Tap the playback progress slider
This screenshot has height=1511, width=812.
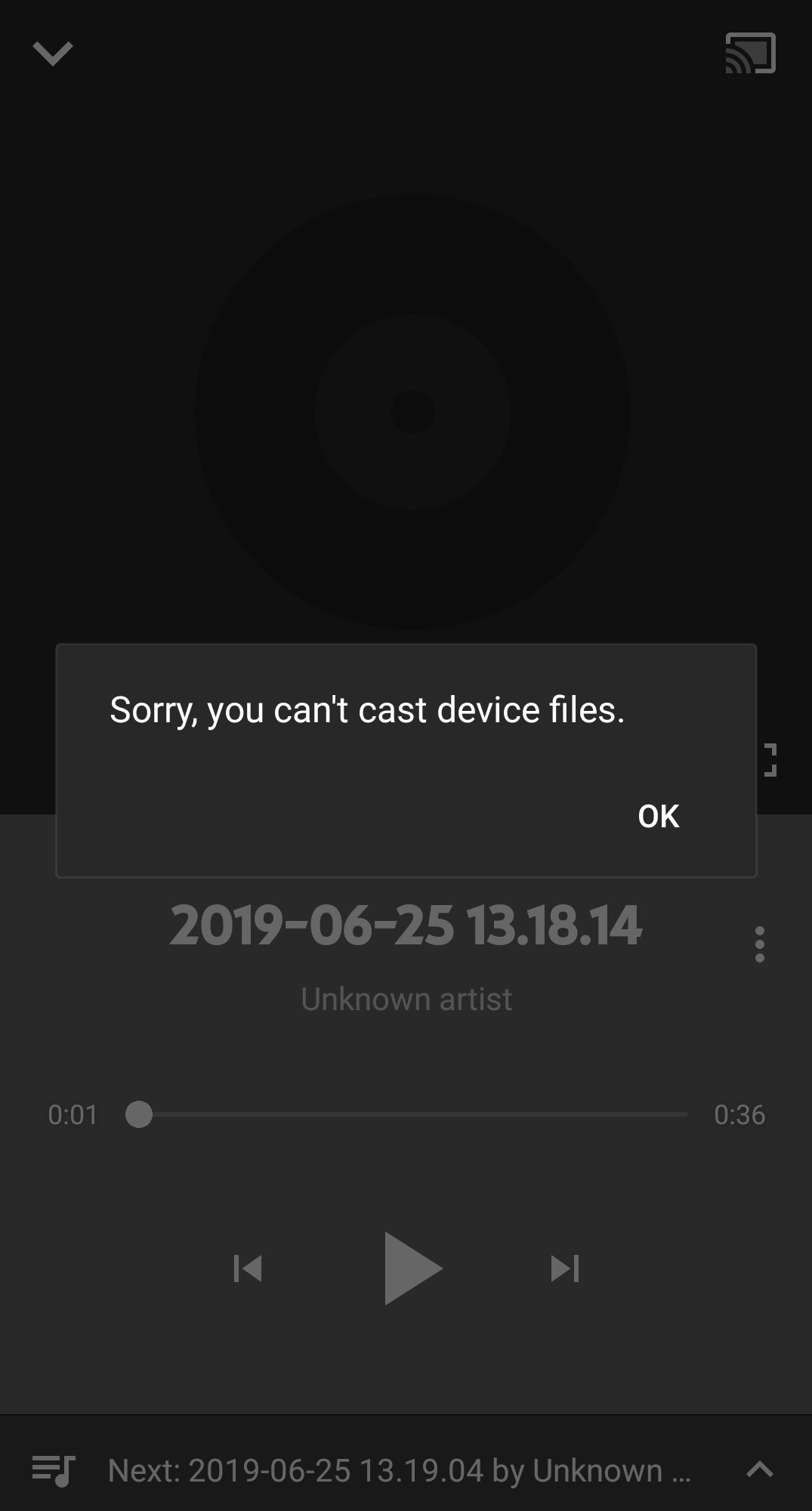click(x=406, y=1114)
